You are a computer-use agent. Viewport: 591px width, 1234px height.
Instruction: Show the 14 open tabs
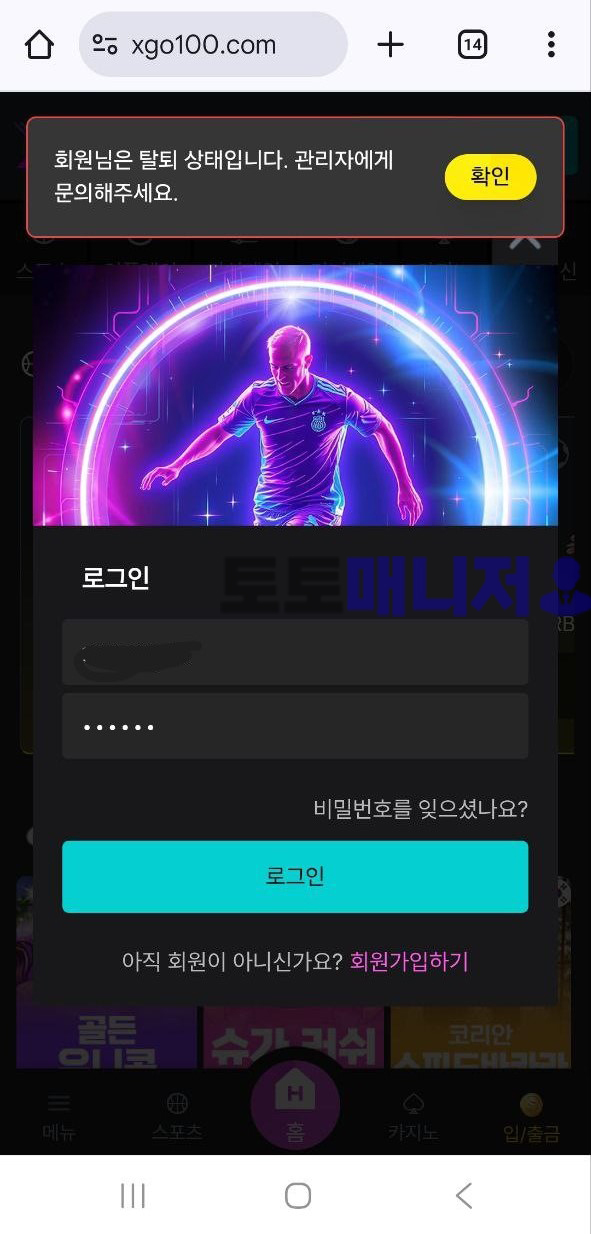click(472, 45)
